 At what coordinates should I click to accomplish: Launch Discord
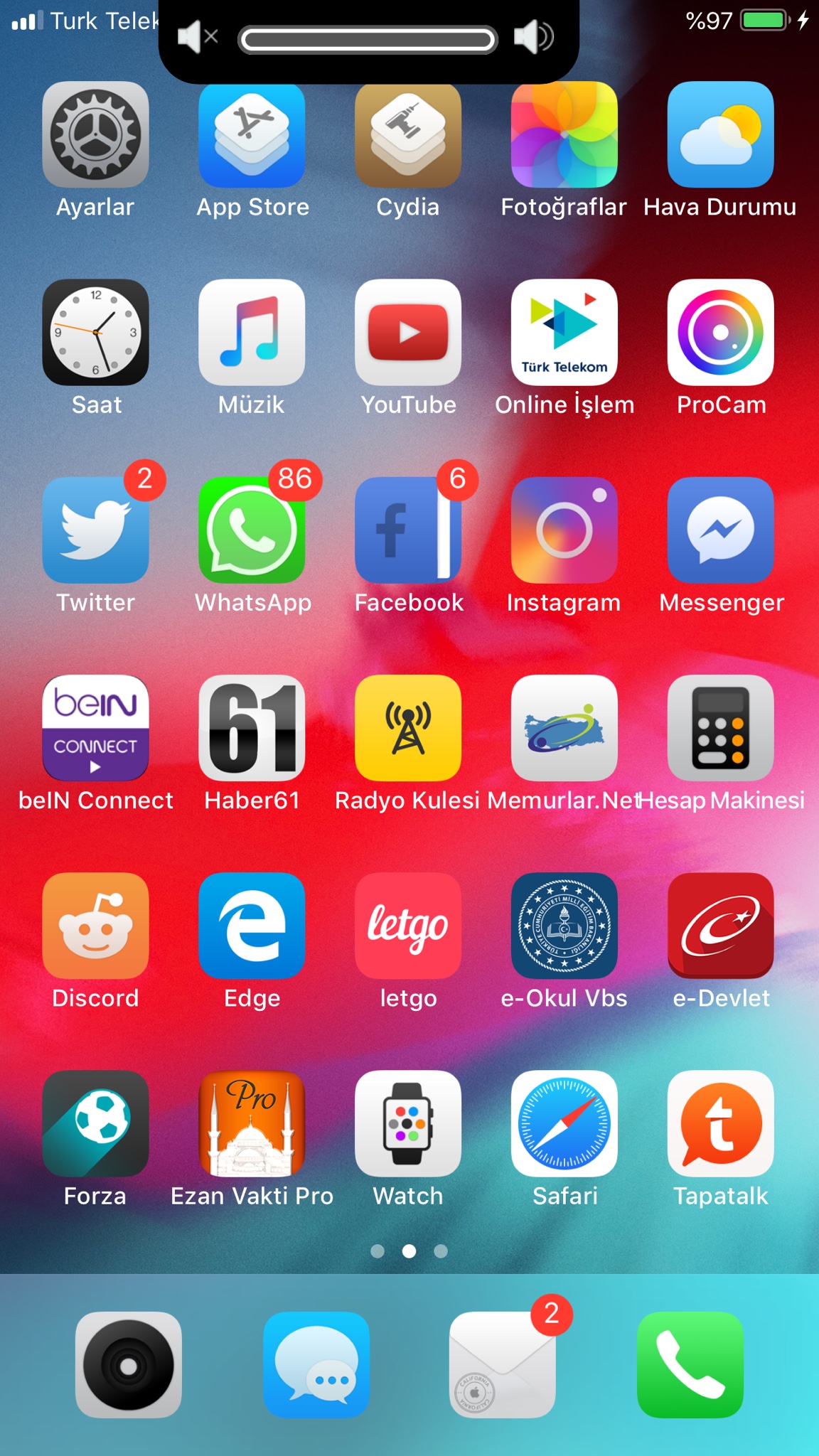[95, 925]
